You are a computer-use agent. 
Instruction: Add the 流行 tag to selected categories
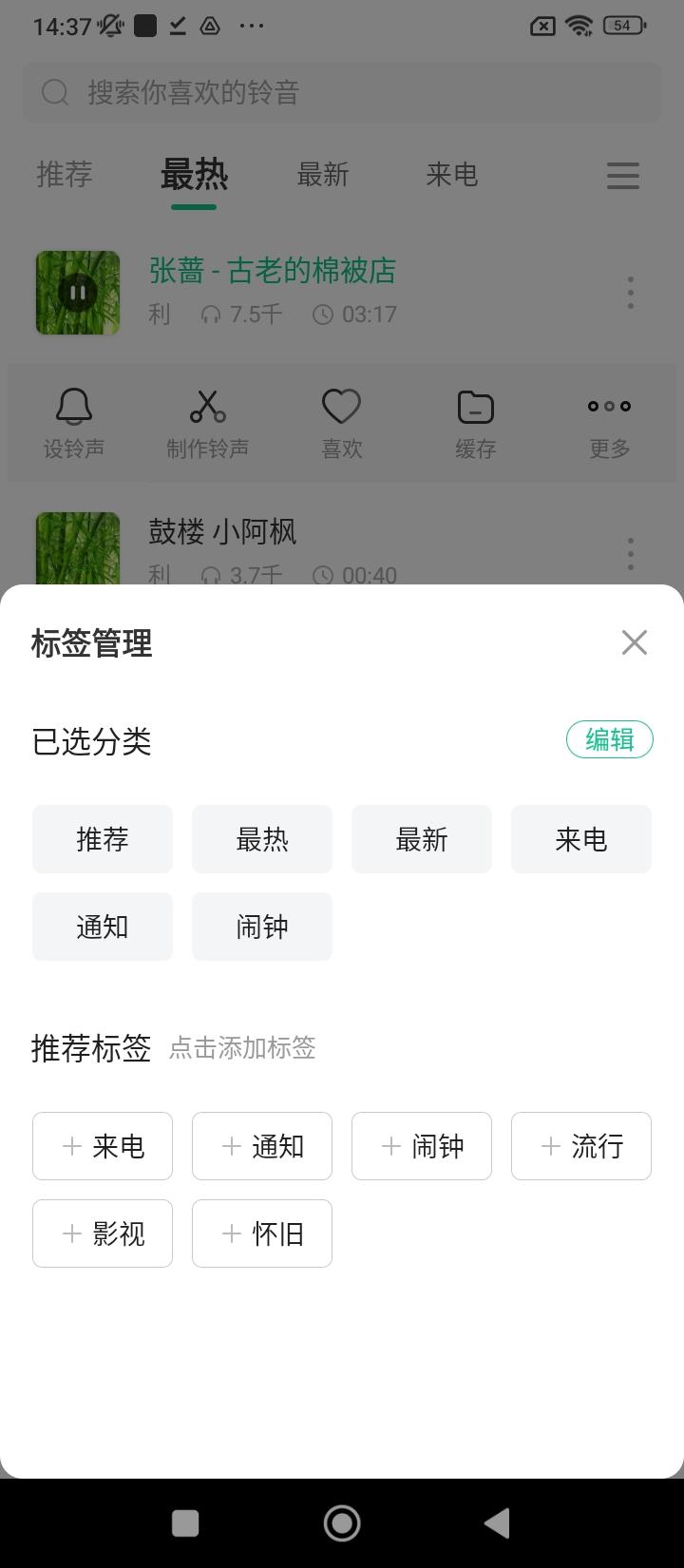pos(580,1146)
